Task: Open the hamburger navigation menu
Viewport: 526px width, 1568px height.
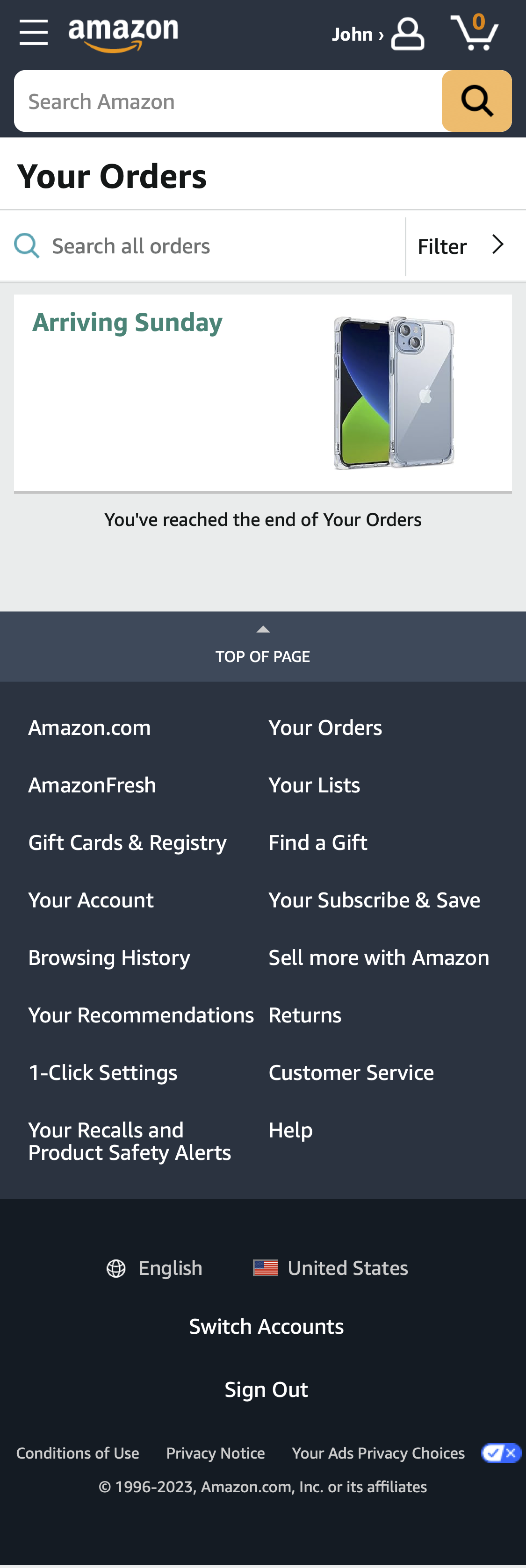Action: [34, 34]
